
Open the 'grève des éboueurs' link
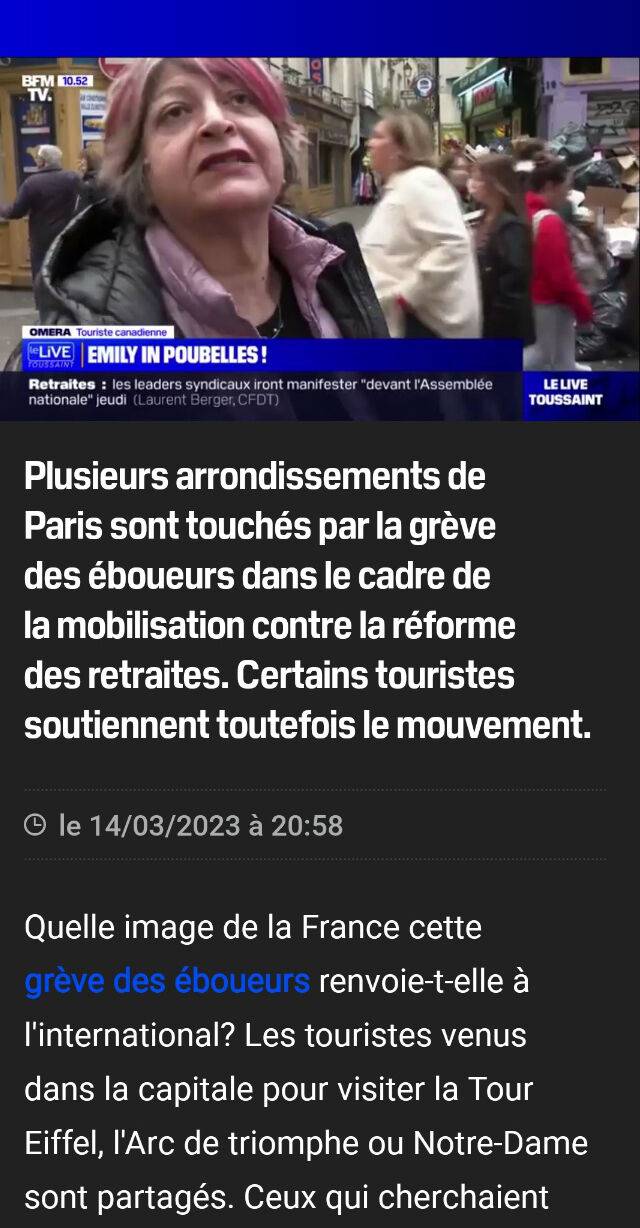pos(167,981)
